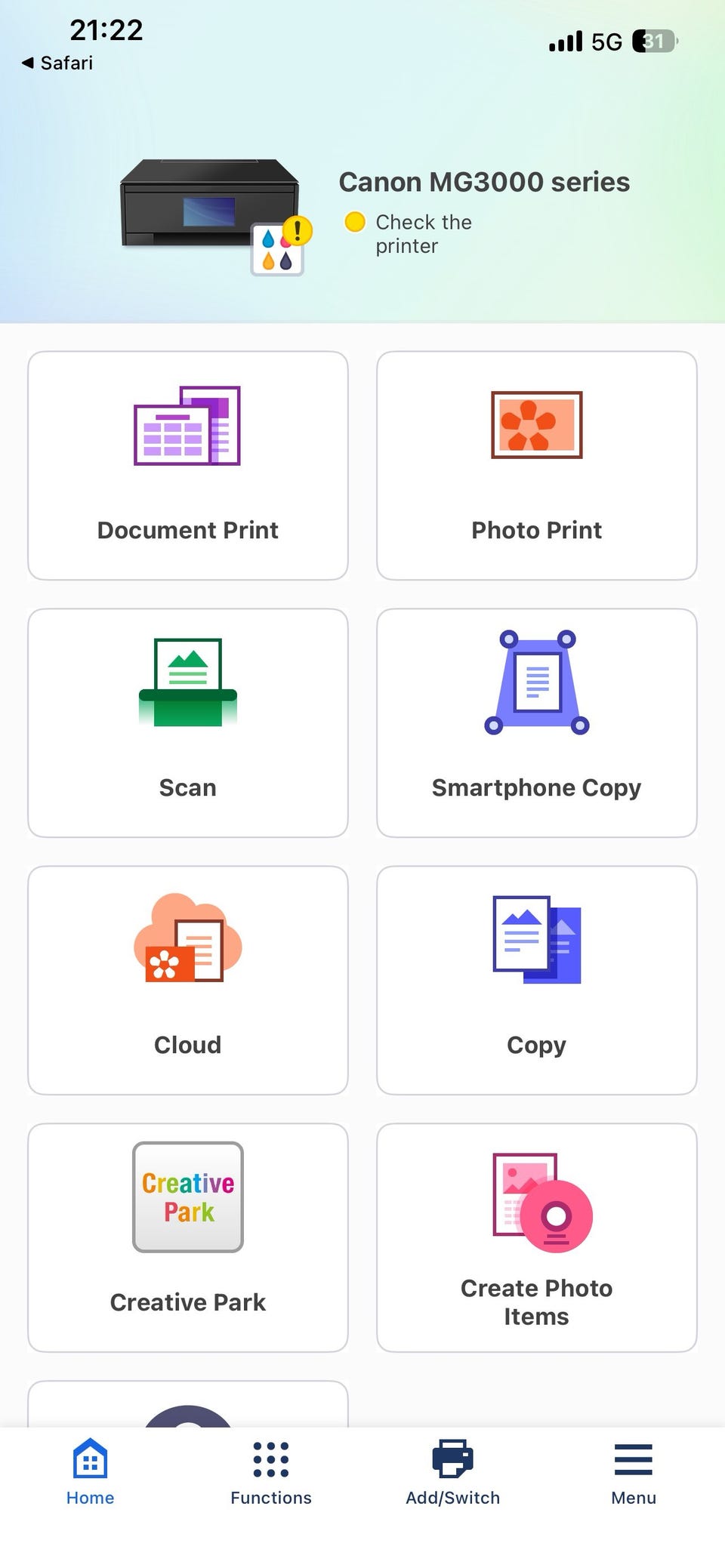Start the Scan function
Screen dimensions: 725x1568
point(188,723)
